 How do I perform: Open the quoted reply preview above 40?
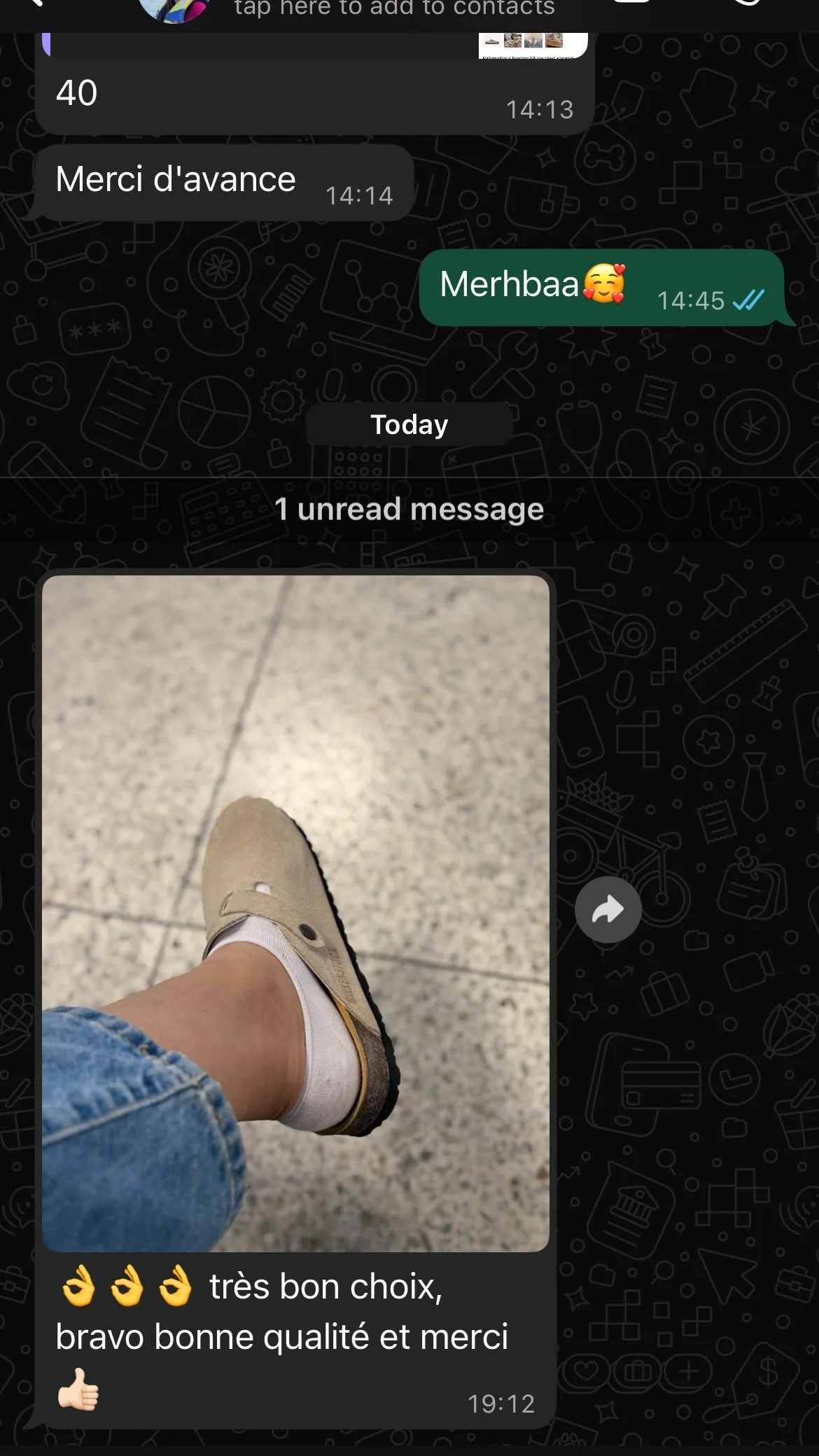[x=315, y=45]
